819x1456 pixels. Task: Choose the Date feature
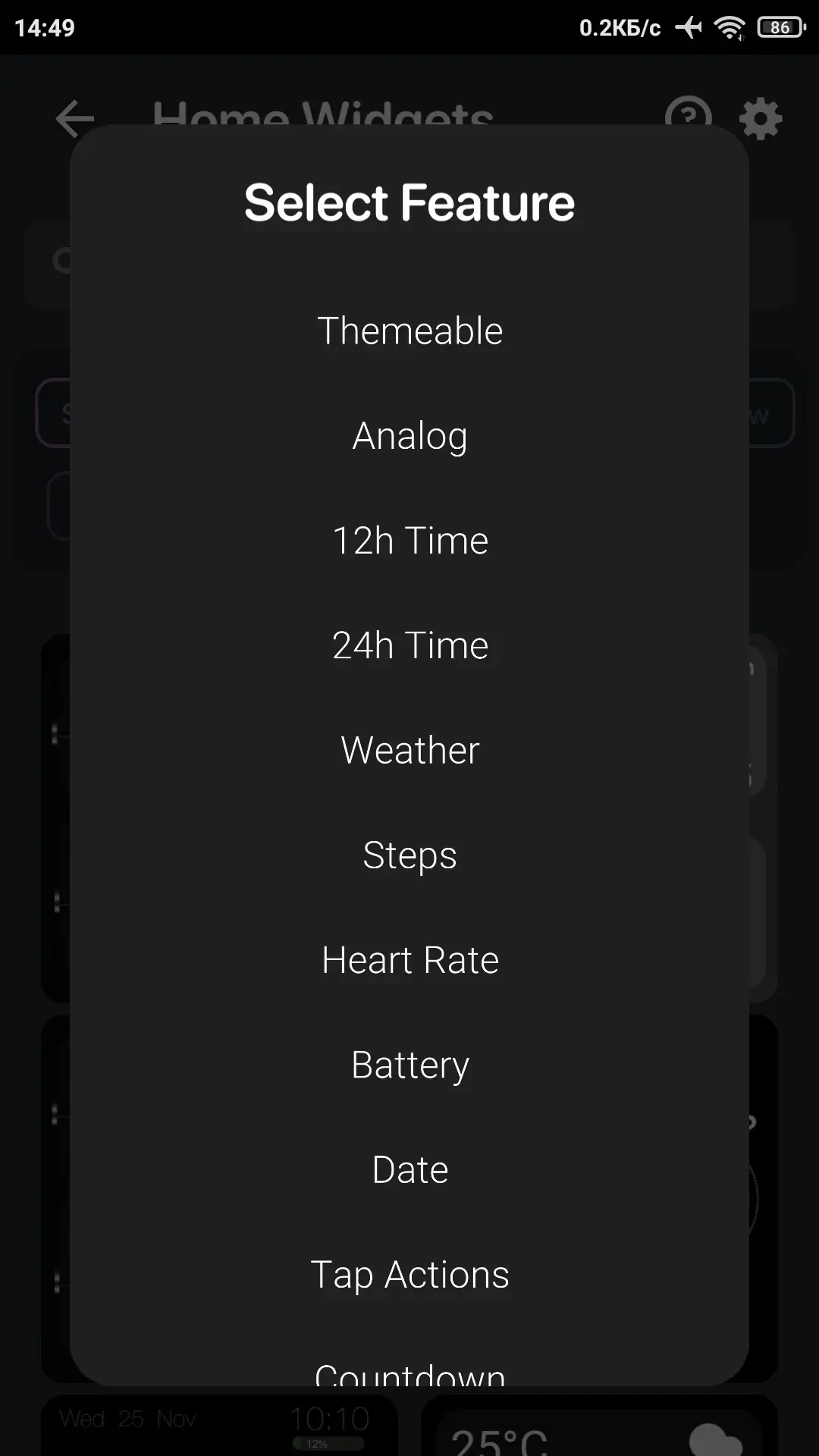pos(409,1169)
